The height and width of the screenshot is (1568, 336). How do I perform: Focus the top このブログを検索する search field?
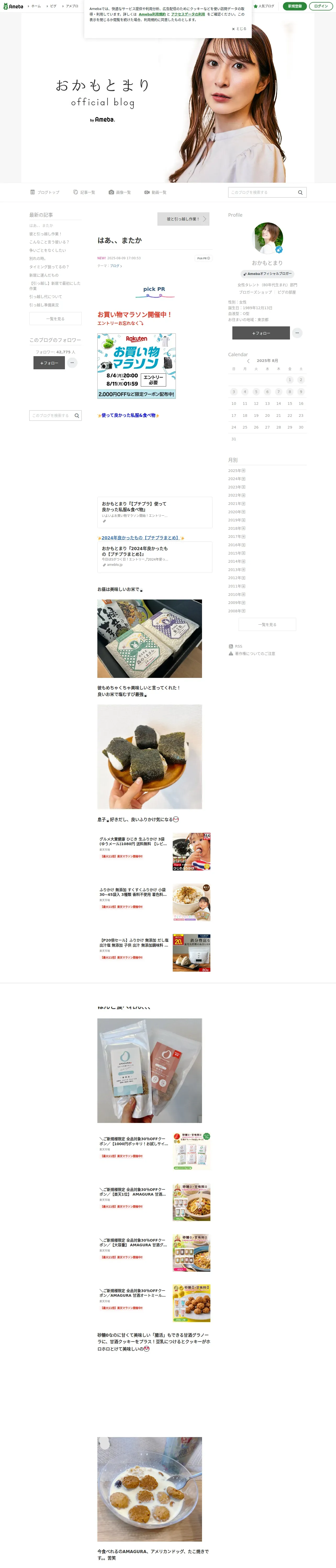(262, 192)
